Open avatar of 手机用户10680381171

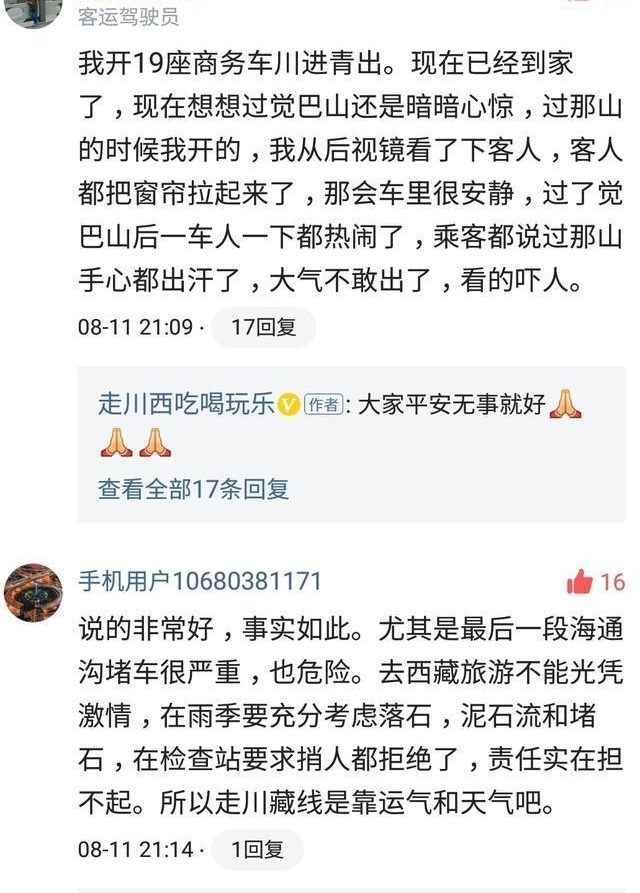pyautogui.click(x=33, y=592)
